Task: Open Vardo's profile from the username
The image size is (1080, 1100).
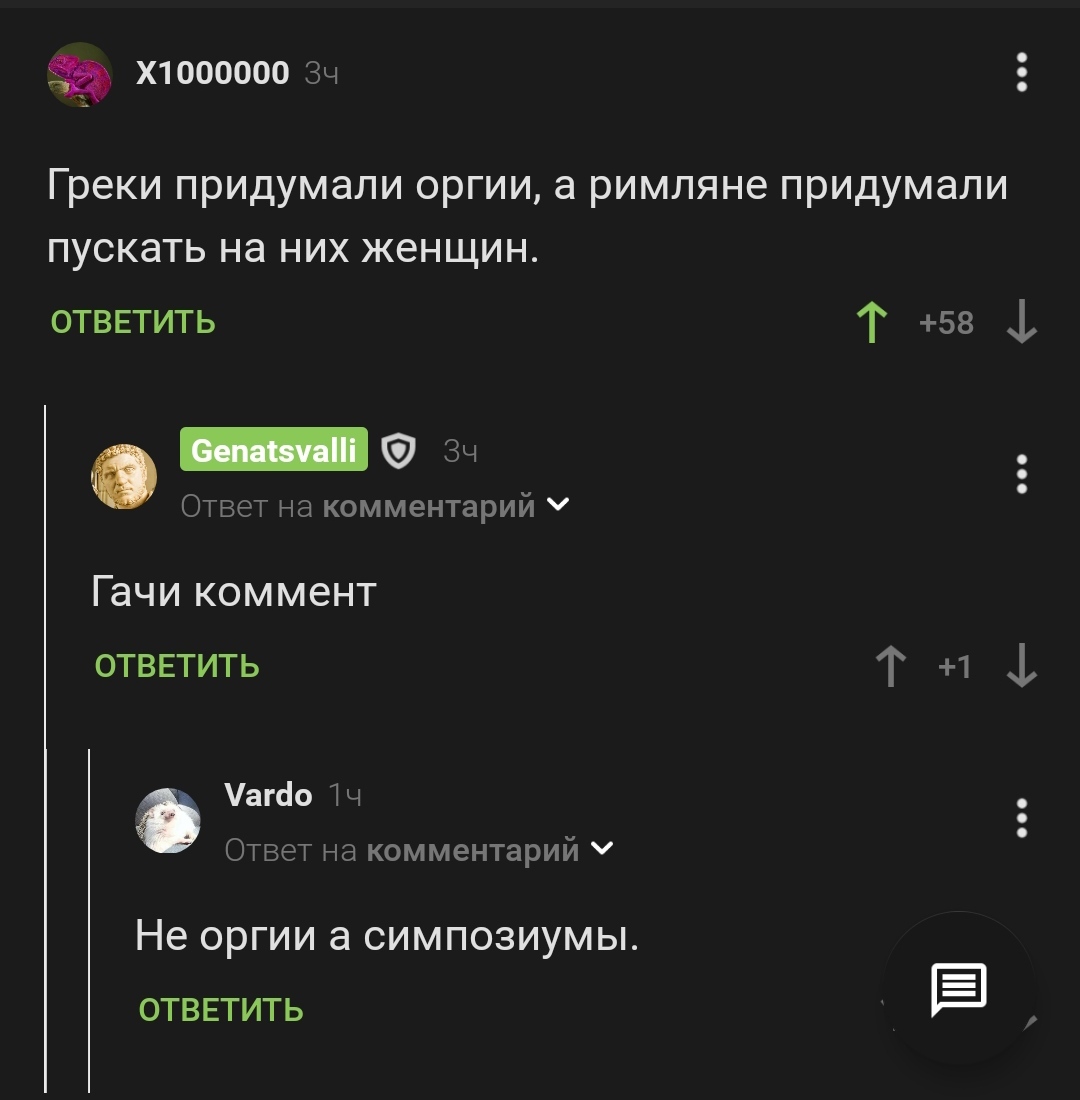Action: [268, 795]
